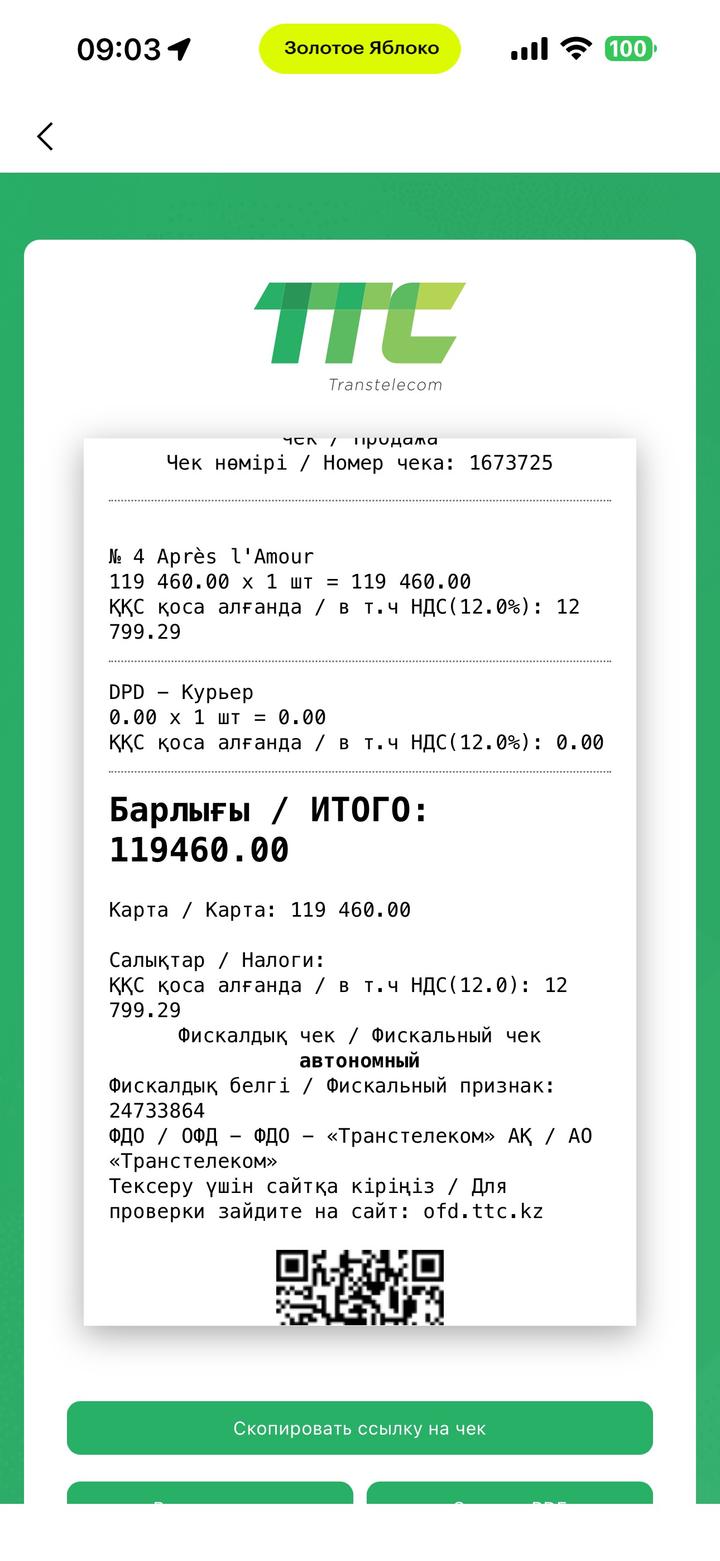Return to the Золотое Яблоко app pill
Image resolution: width=720 pixels, height=1561 pixels.
click(360, 48)
